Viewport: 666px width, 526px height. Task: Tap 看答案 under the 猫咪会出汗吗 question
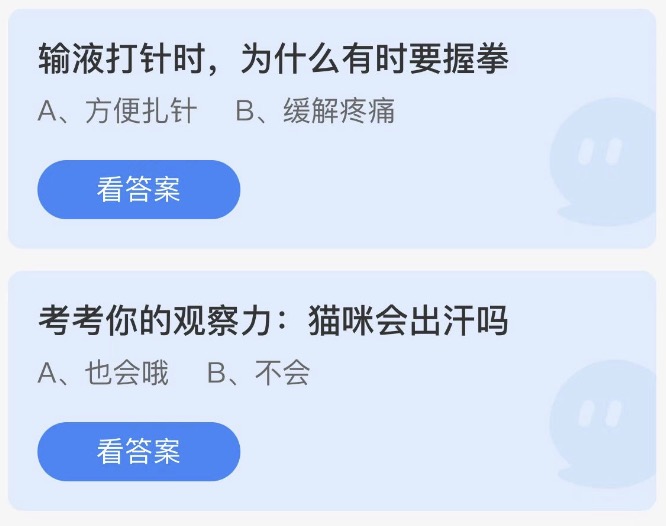pyautogui.click(x=139, y=451)
